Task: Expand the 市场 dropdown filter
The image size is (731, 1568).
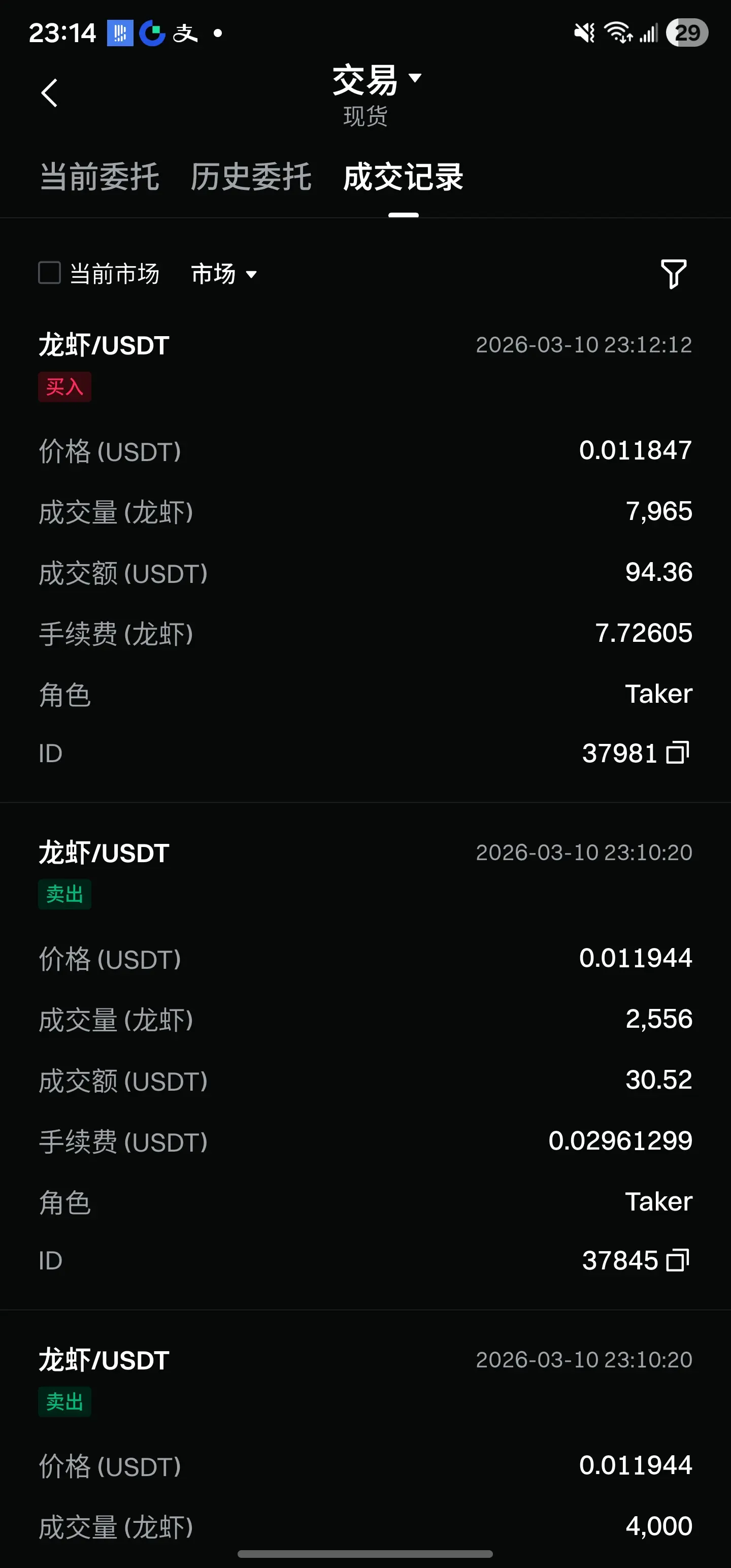Action: point(223,274)
